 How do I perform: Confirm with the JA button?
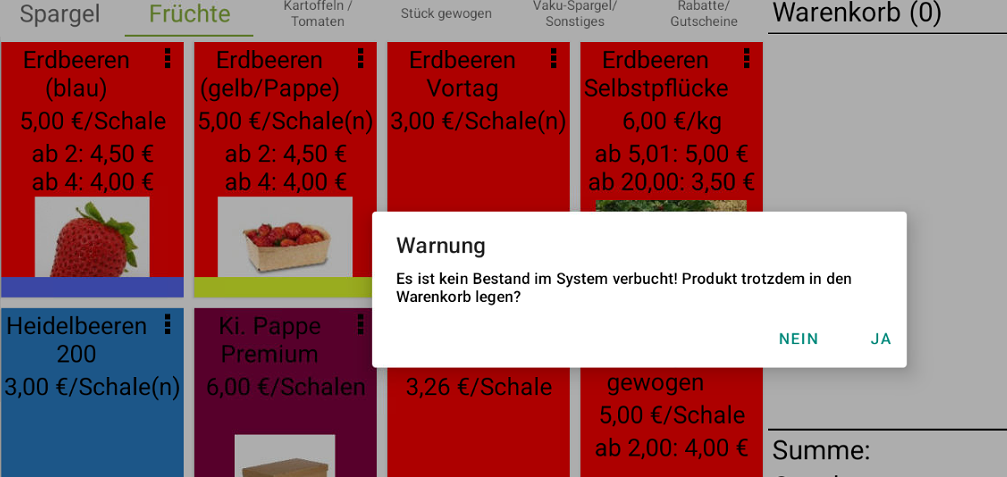coord(880,339)
